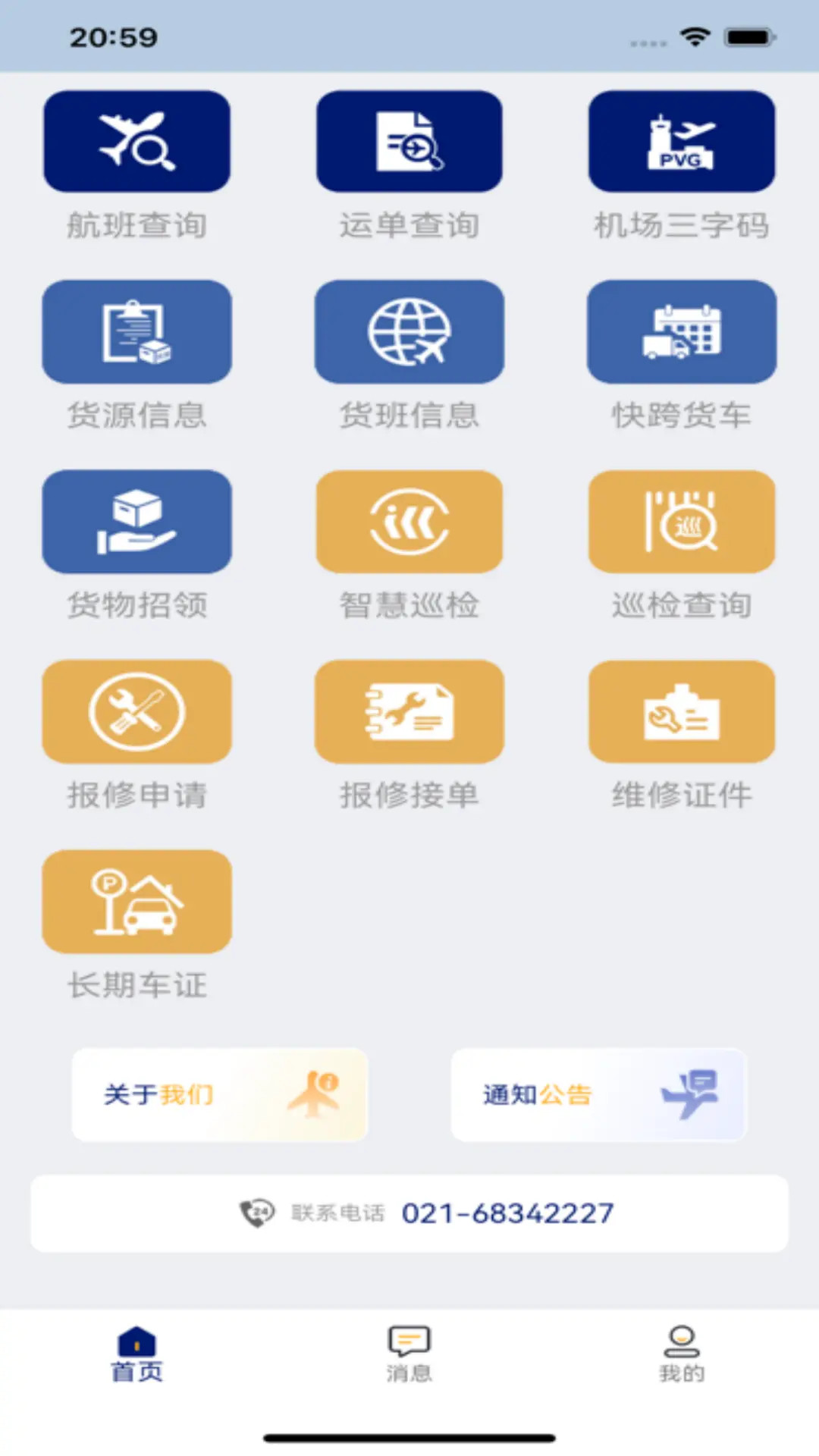The width and height of the screenshot is (819, 1456).
Task: Open the 航班查询 flight search icon
Action: pos(136,142)
